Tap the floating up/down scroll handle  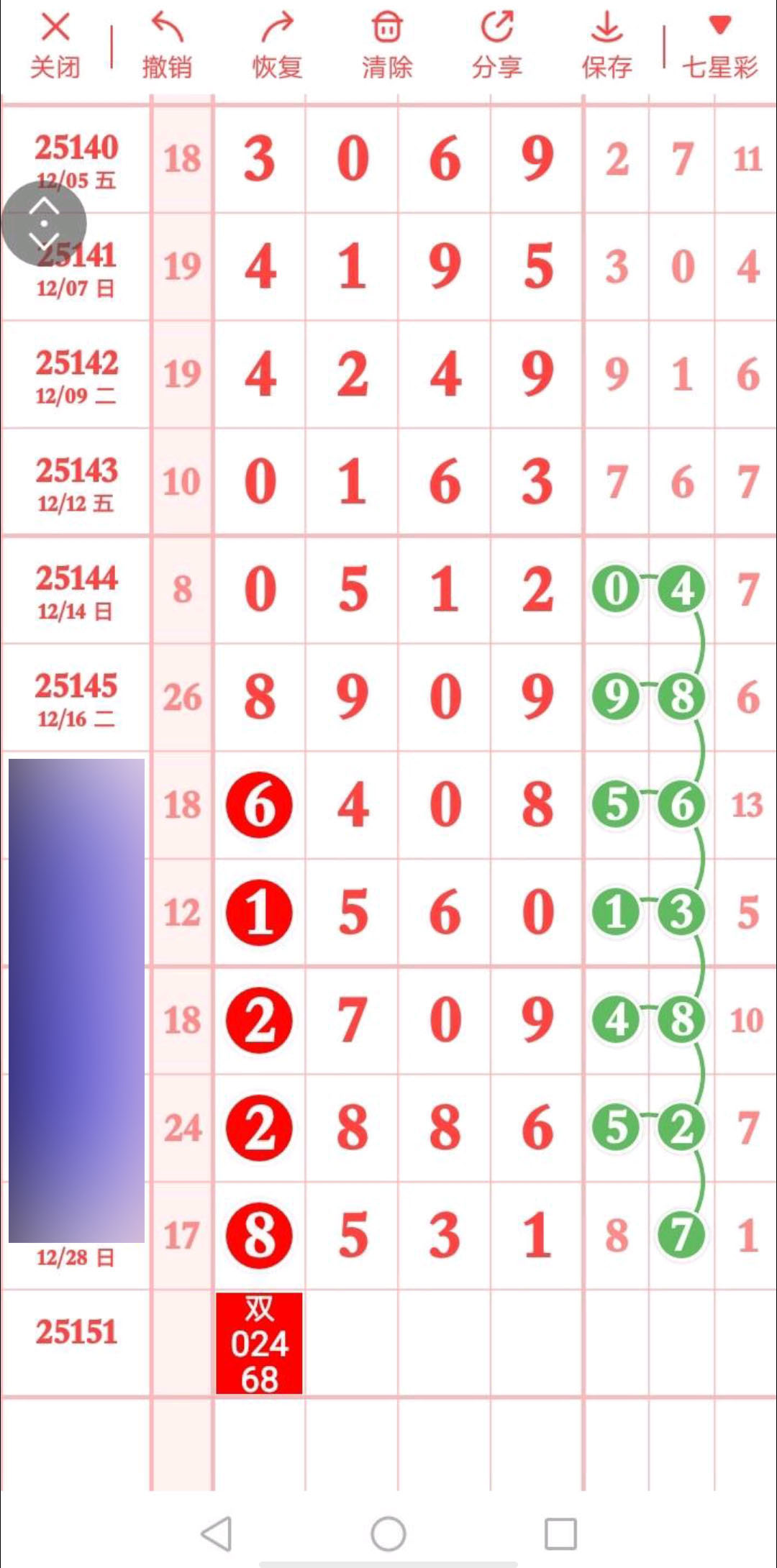[x=44, y=224]
